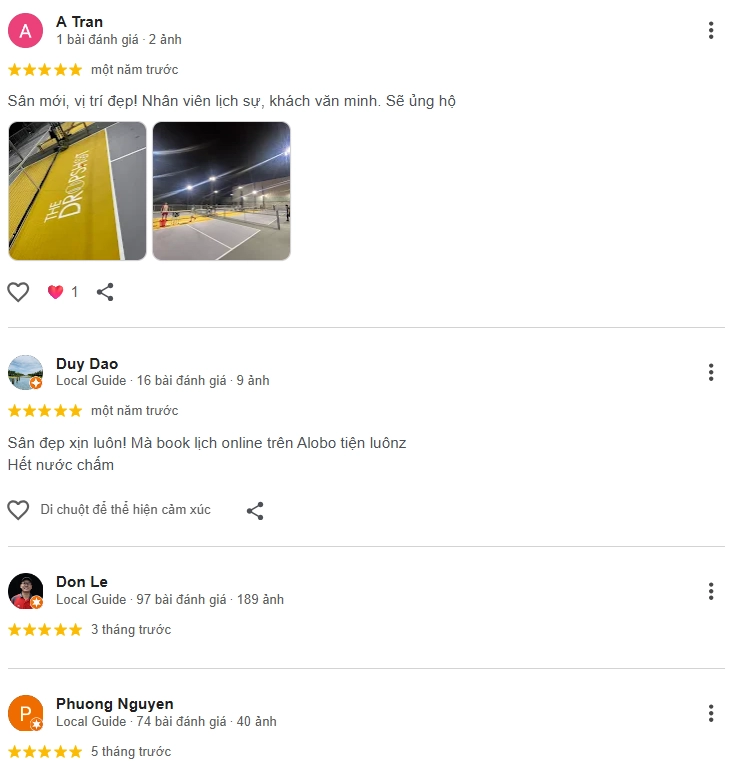Open Phuong Nguyen's profile

(x=114, y=704)
